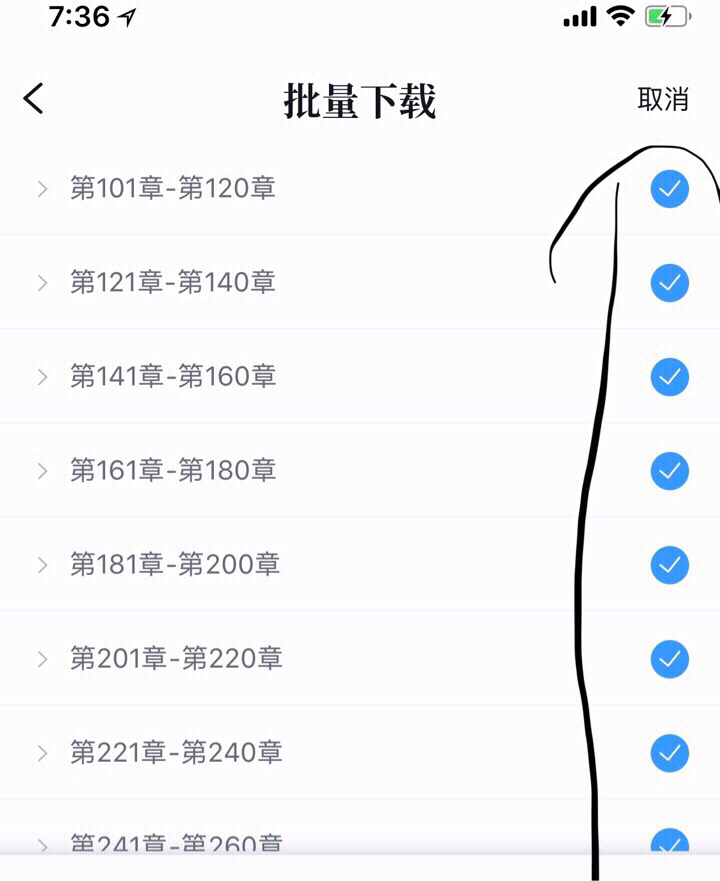The image size is (720, 881).
Task: Go back using the arrow in the header
Action: pos(34,99)
